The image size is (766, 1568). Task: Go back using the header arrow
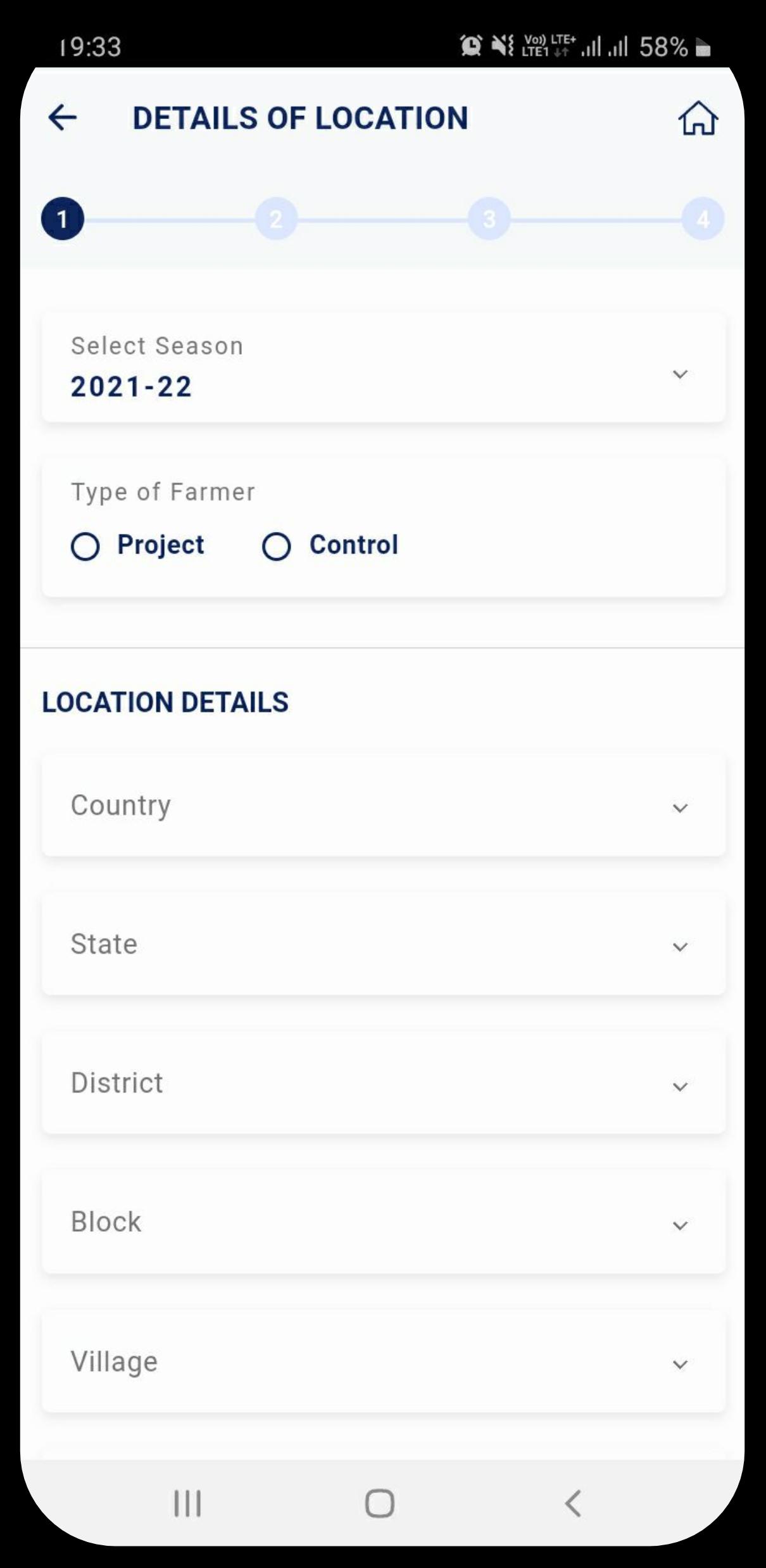pos(63,118)
